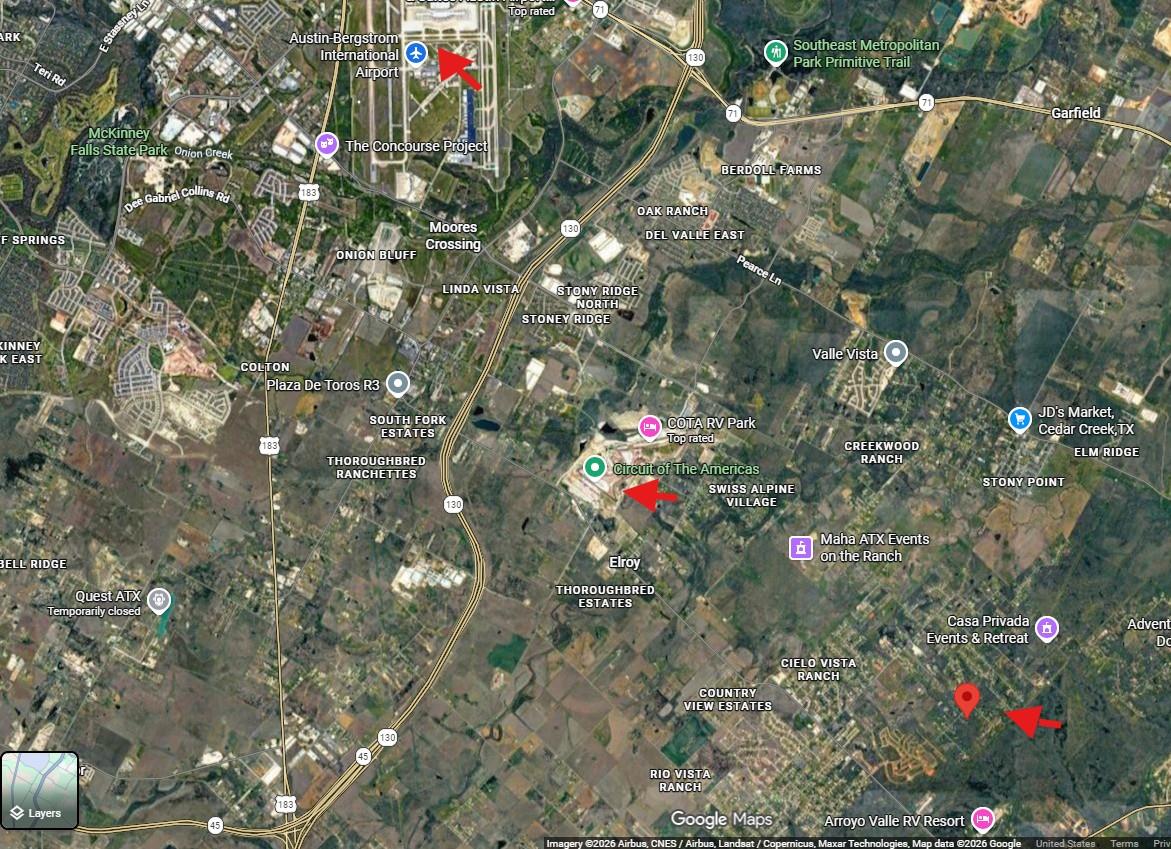Select Circuit of The Americas green pin
Image resolution: width=1171 pixels, height=849 pixels.
594,468
